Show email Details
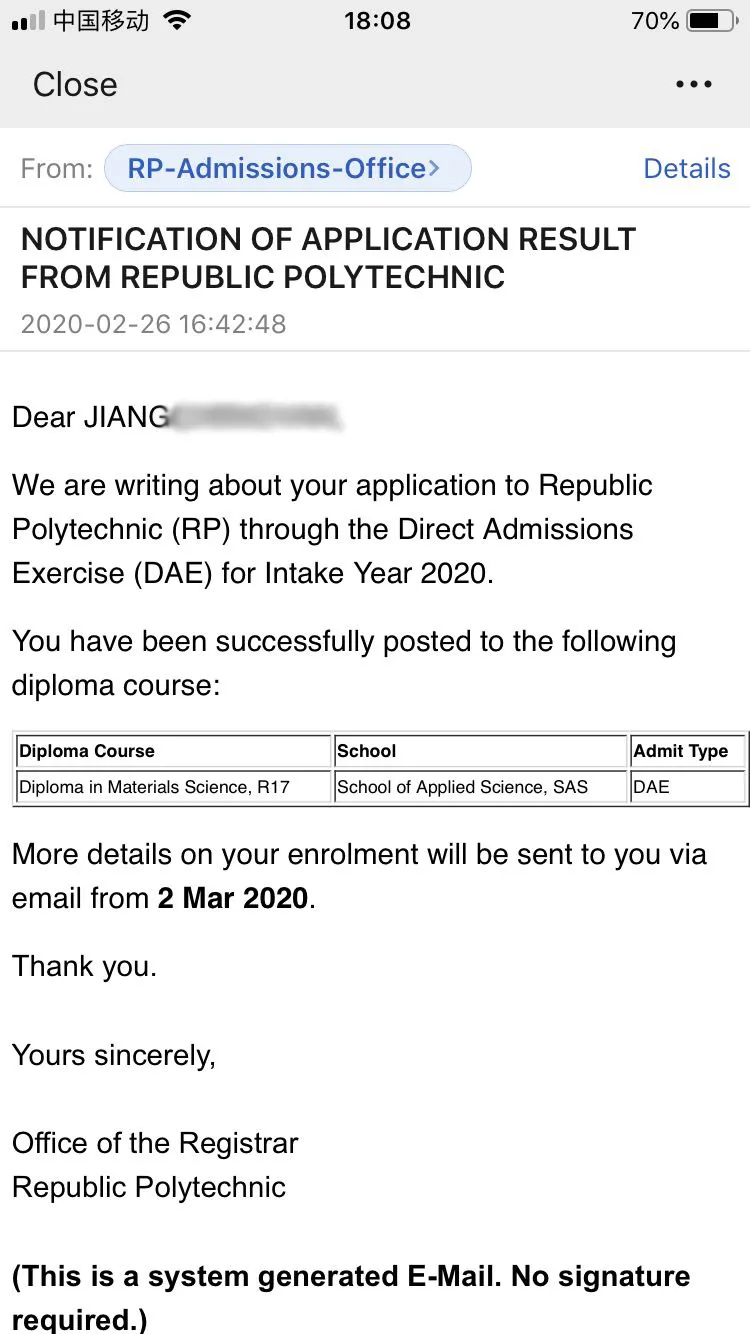Image resolution: width=750 pixels, height=1334 pixels. 687,168
